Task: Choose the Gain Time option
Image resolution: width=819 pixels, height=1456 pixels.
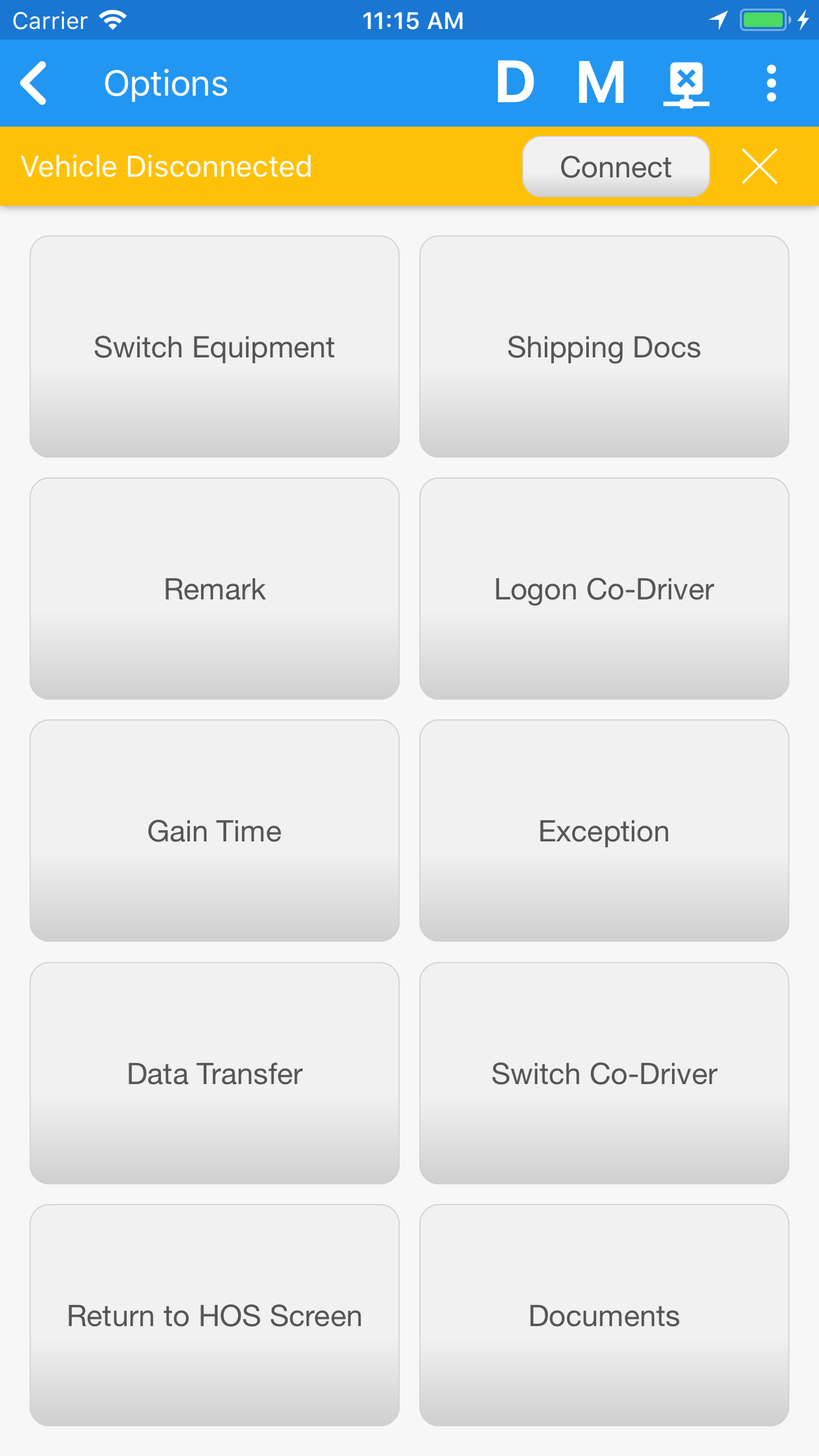Action: 214,831
